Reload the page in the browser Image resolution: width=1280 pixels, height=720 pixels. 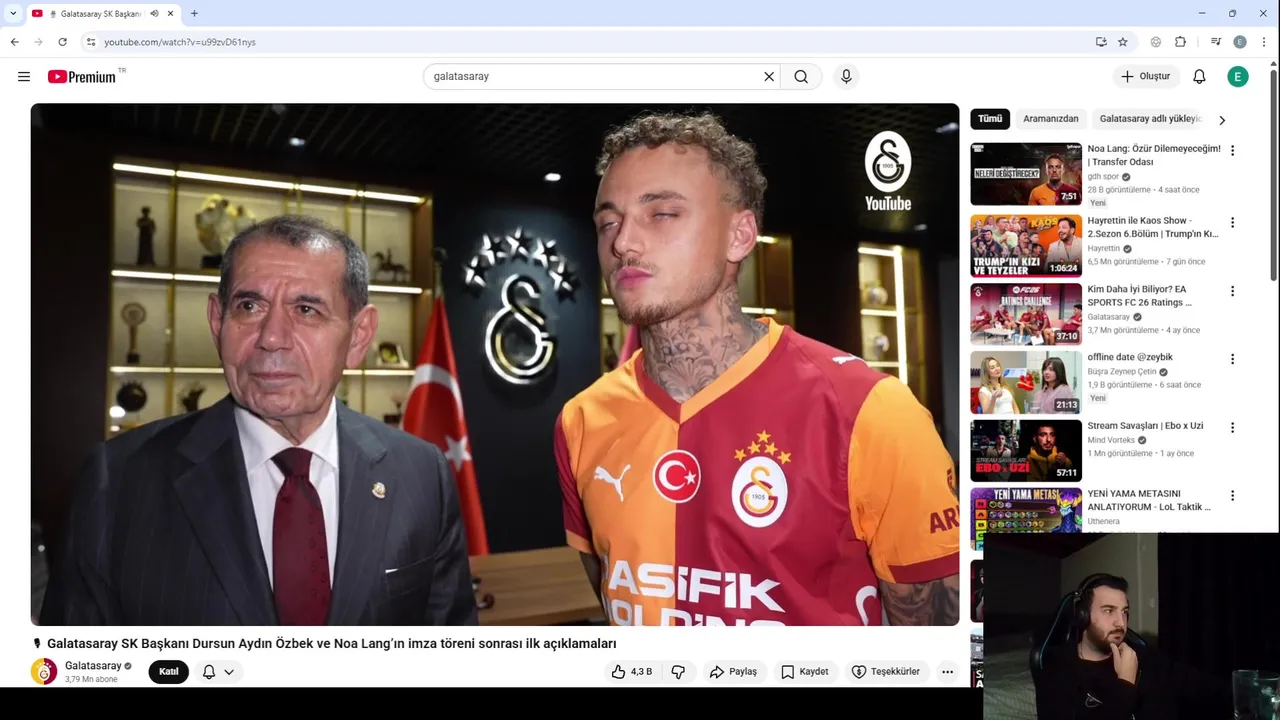coord(62,42)
